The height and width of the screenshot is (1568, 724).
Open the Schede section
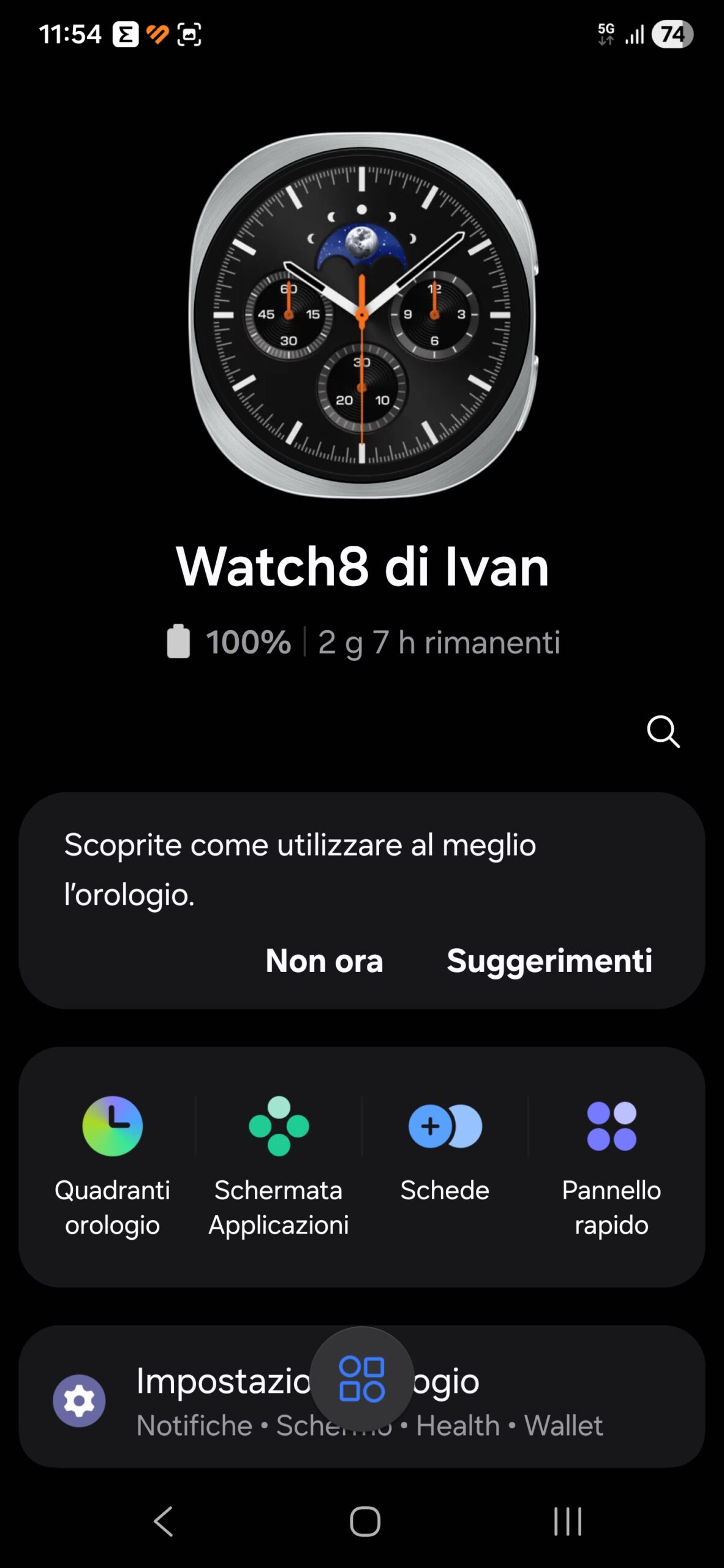click(x=445, y=1151)
